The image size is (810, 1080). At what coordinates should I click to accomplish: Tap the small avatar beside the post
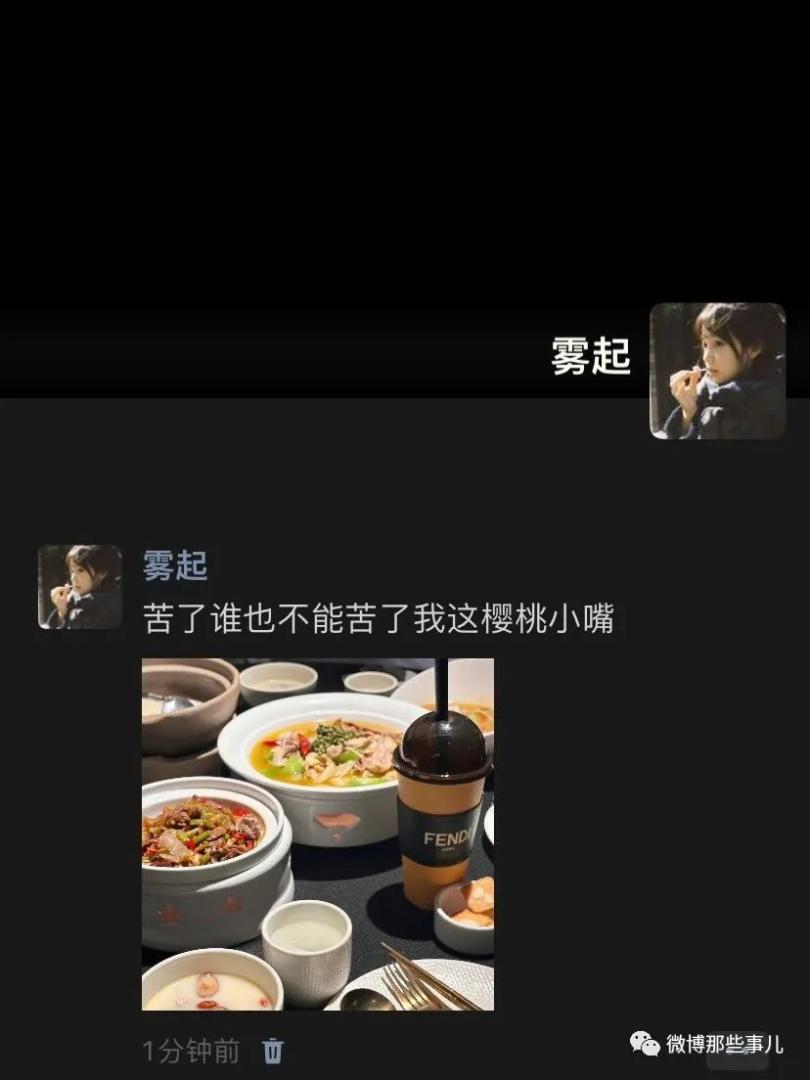click(x=80, y=587)
